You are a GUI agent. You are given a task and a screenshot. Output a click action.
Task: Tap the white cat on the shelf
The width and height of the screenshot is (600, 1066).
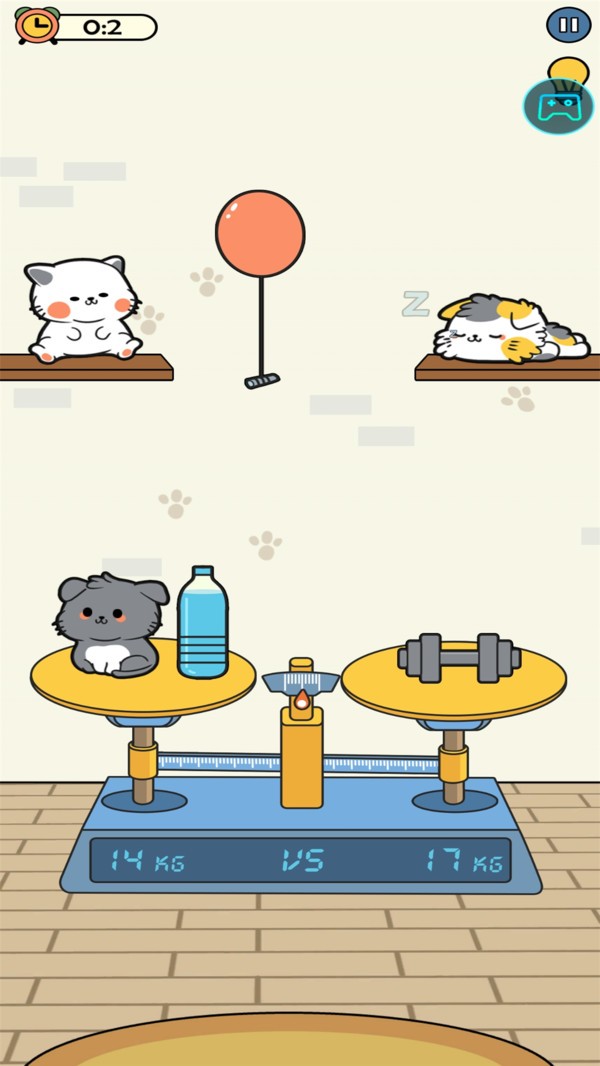tap(82, 308)
